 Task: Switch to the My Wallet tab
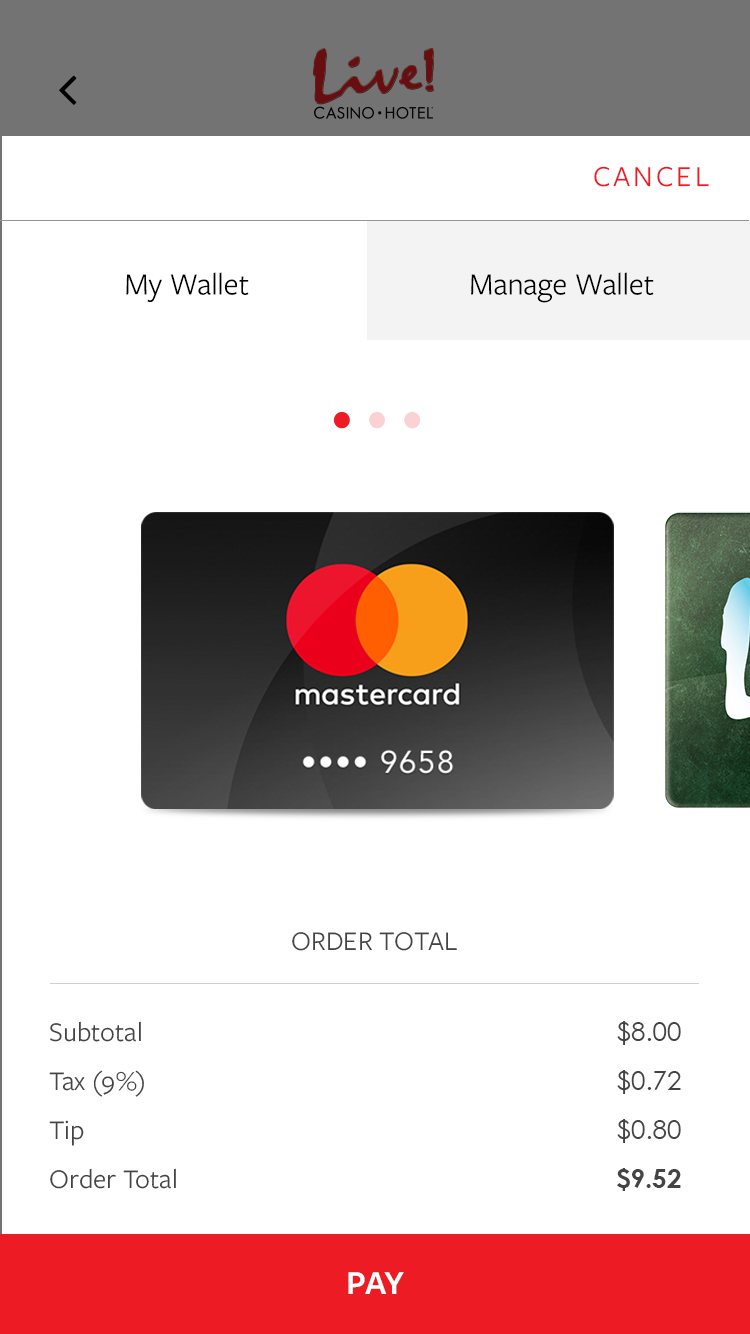186,285
